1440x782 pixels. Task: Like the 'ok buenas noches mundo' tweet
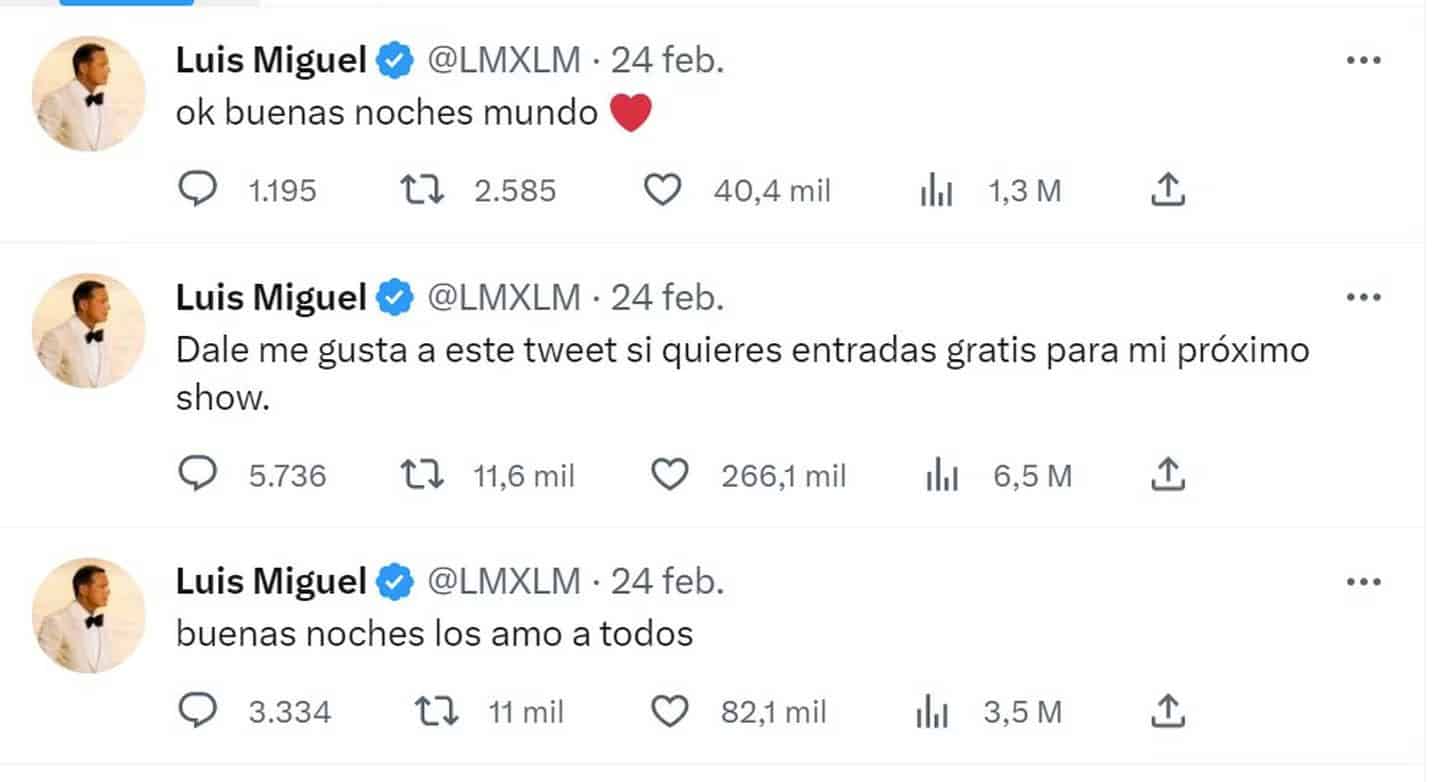coord(661,190)
